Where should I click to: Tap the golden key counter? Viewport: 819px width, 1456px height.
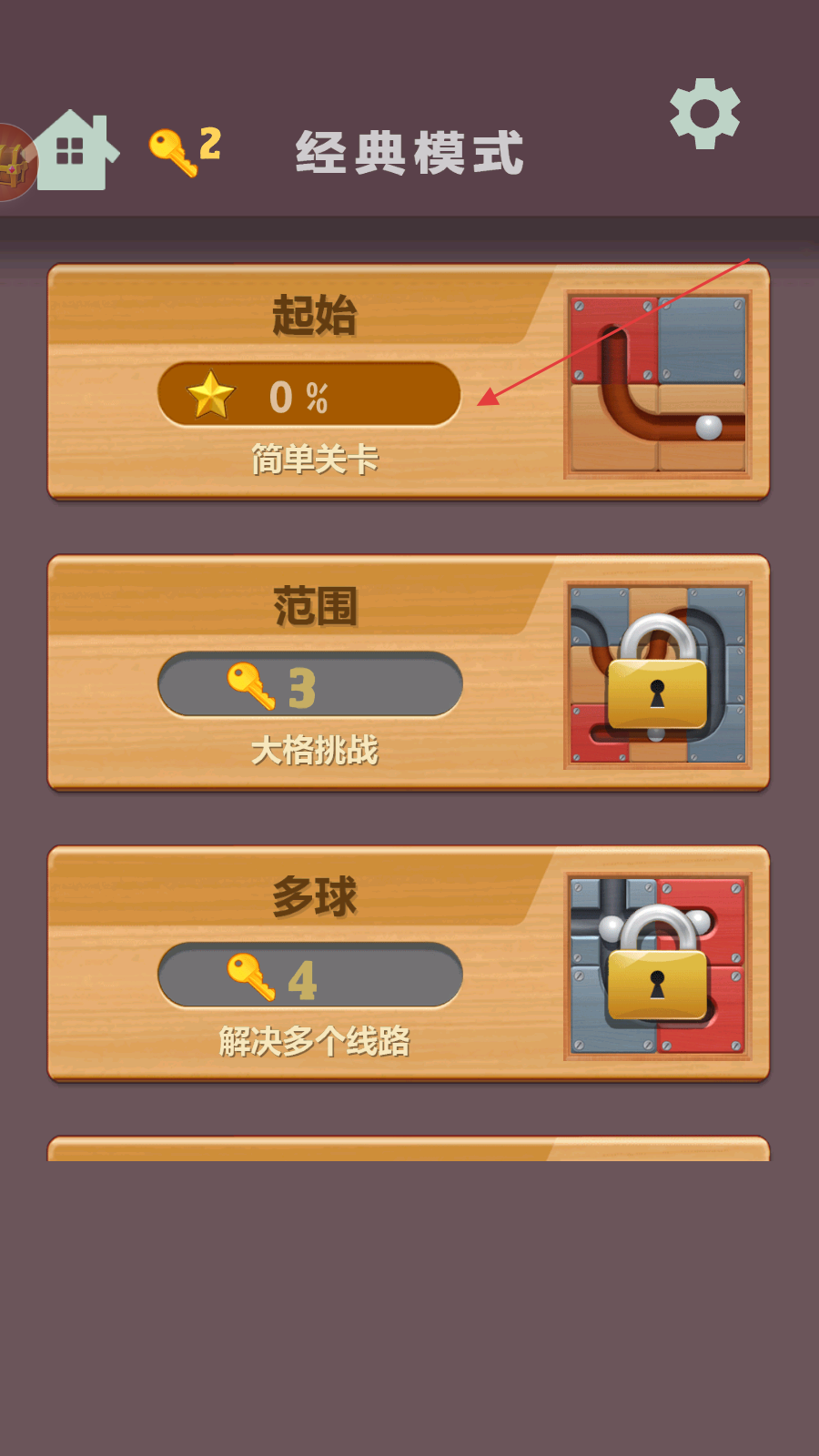186,150
